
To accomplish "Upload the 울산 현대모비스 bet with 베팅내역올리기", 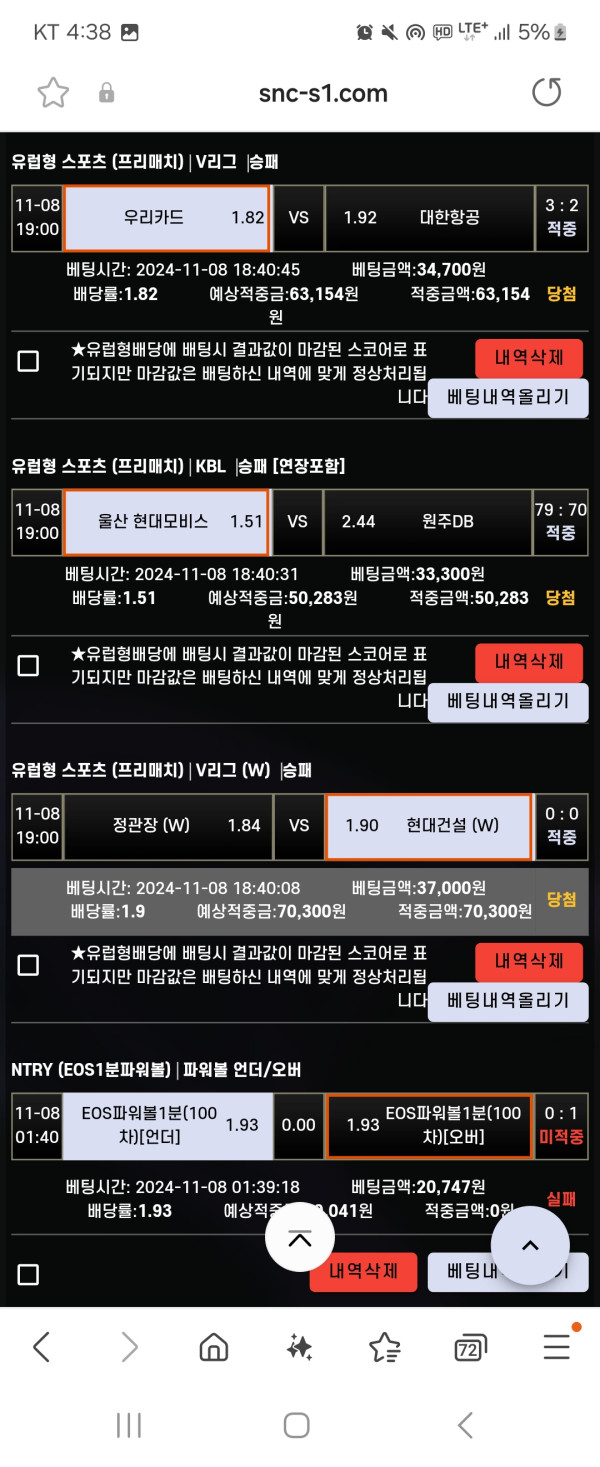I will (x=508, y=701).
